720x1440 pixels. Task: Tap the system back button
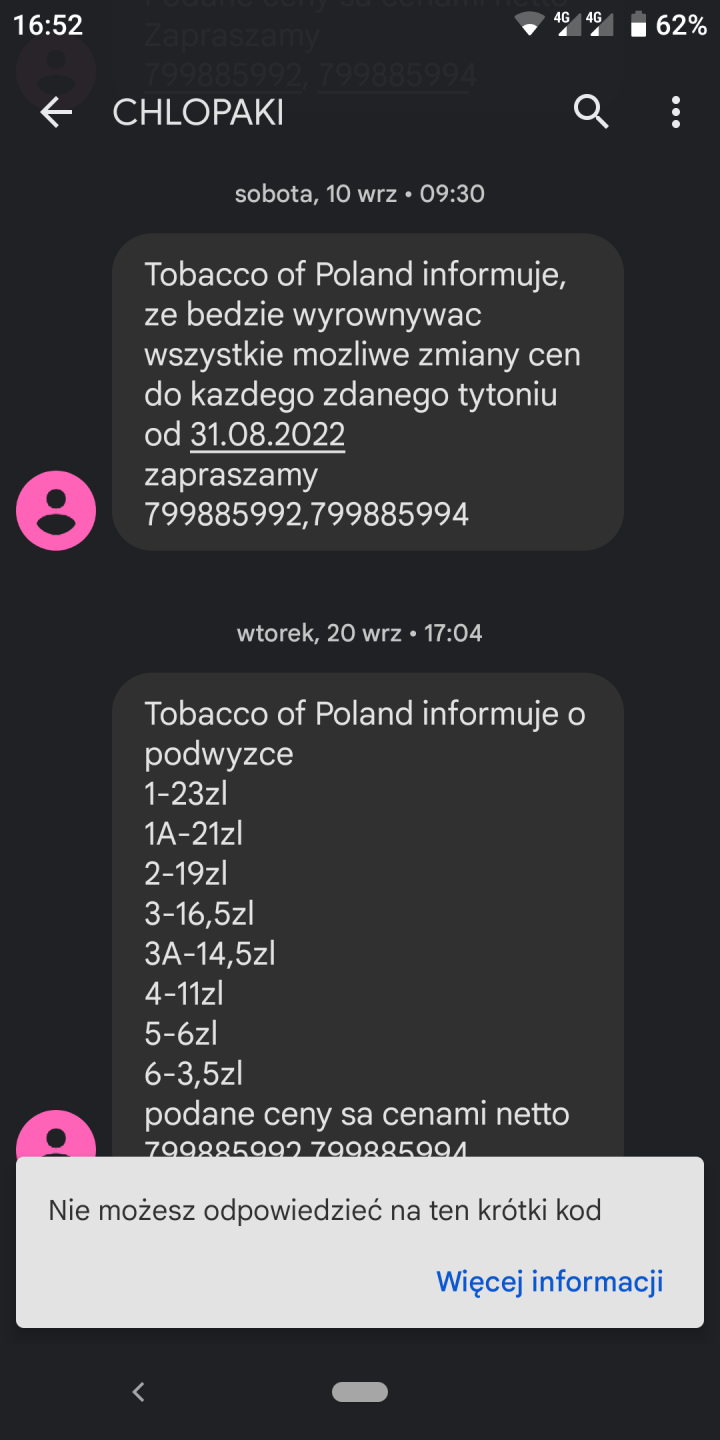coord(139,1391)
